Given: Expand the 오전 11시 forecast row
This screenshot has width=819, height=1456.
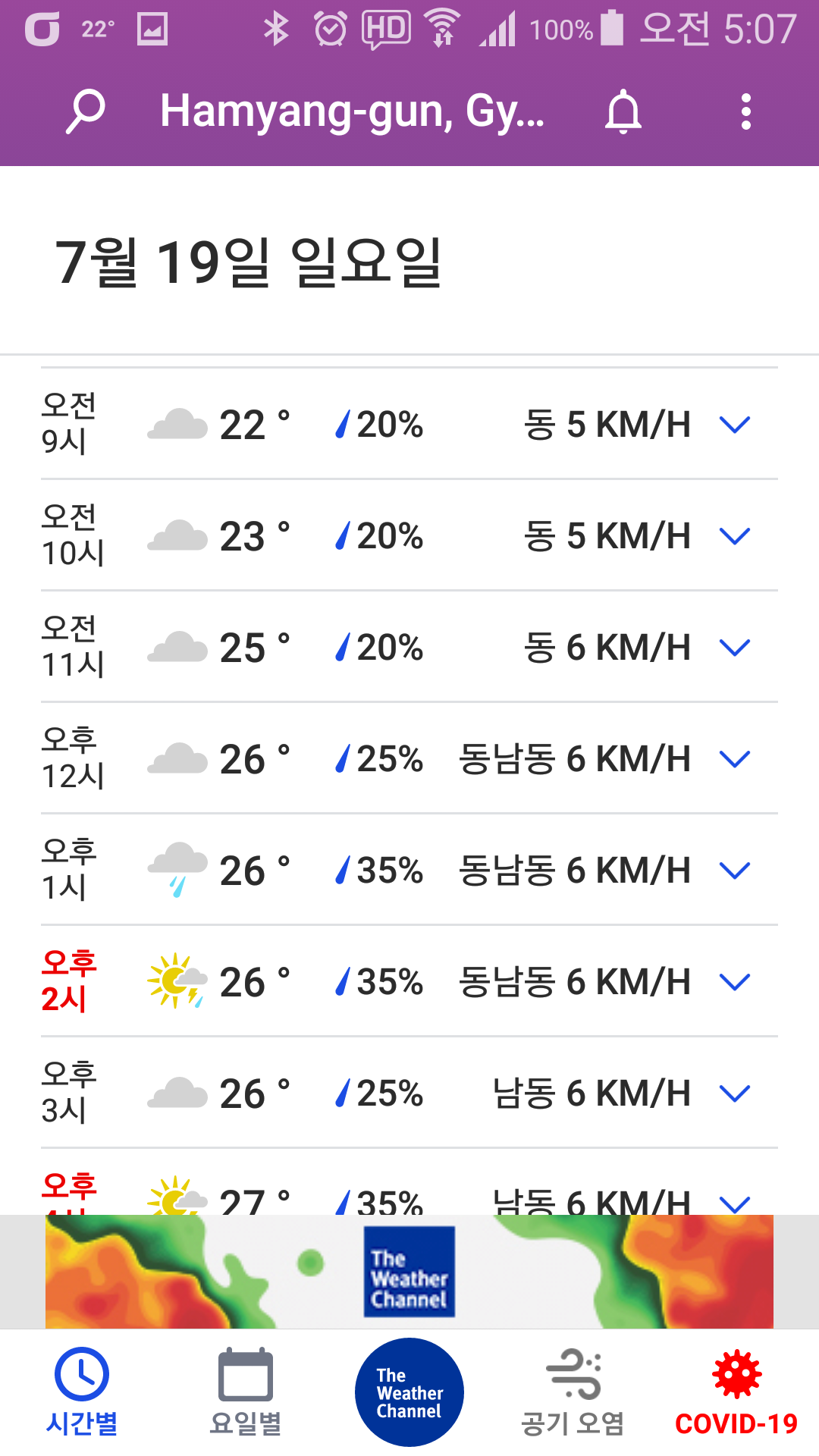Looking at the screenshot, I should pyautogui.click(x=409, y=647).
